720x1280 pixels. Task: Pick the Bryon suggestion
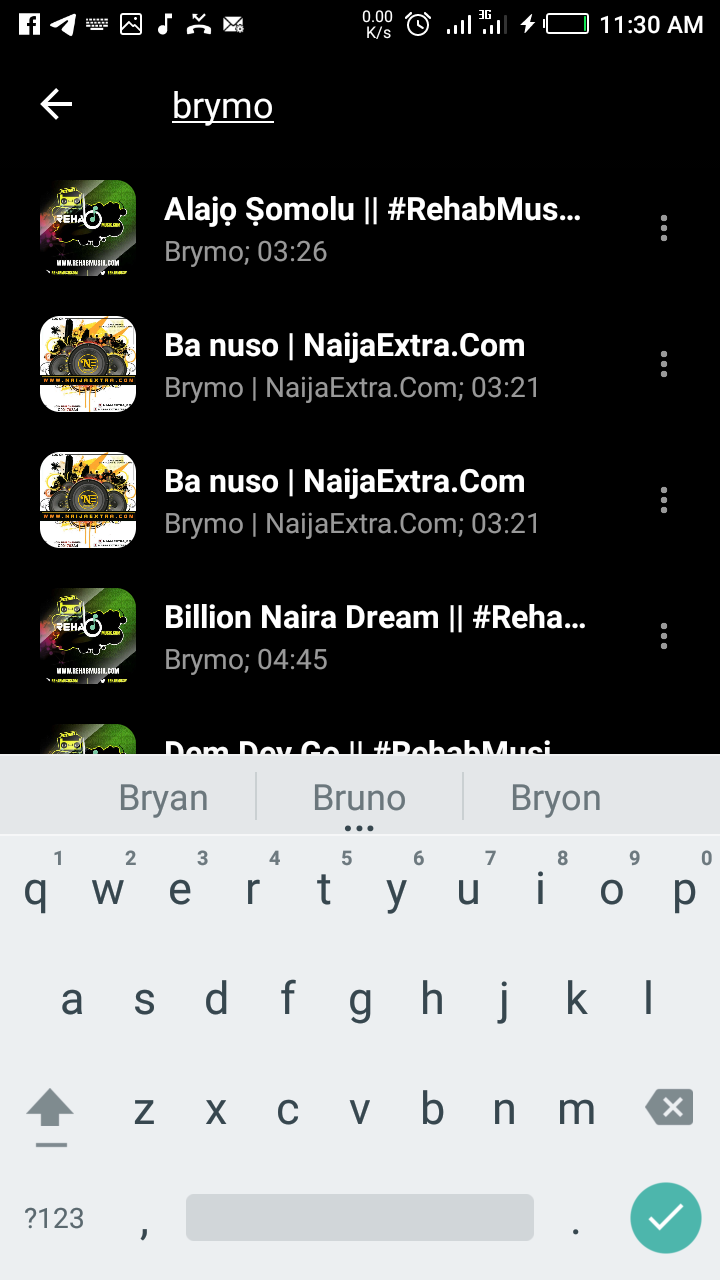556,797
